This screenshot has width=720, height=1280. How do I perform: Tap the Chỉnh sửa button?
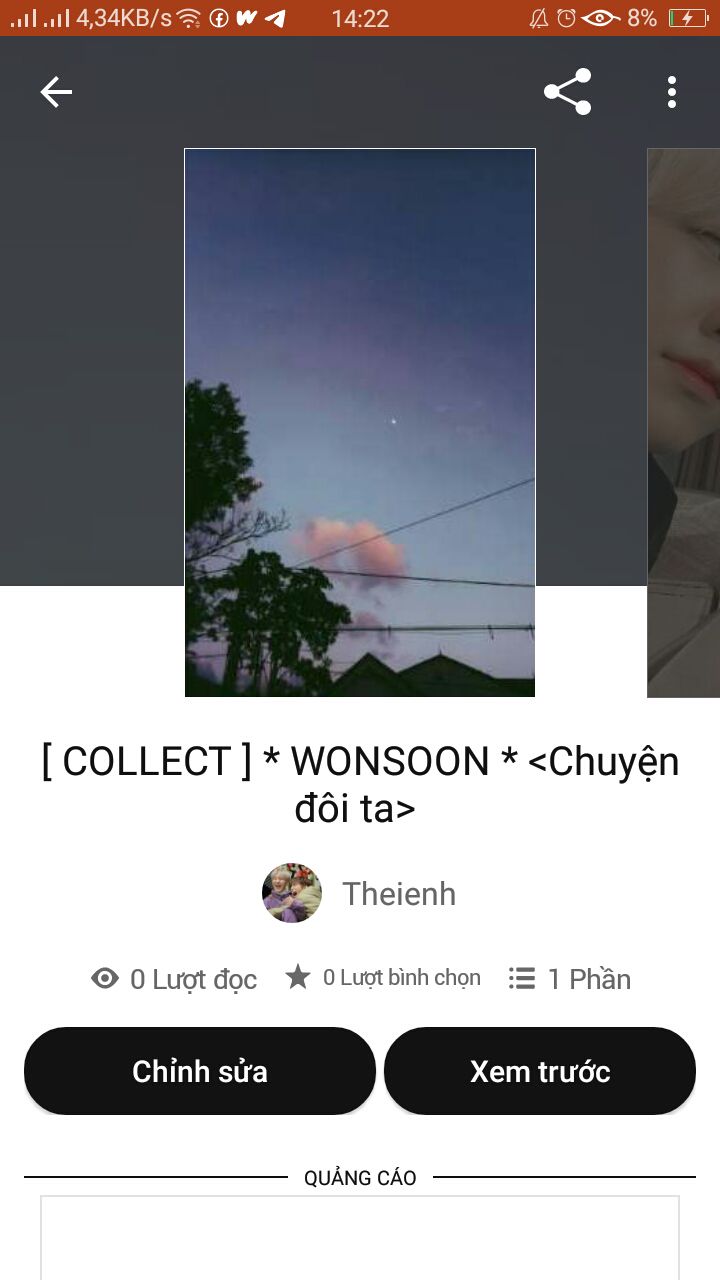200,1071
